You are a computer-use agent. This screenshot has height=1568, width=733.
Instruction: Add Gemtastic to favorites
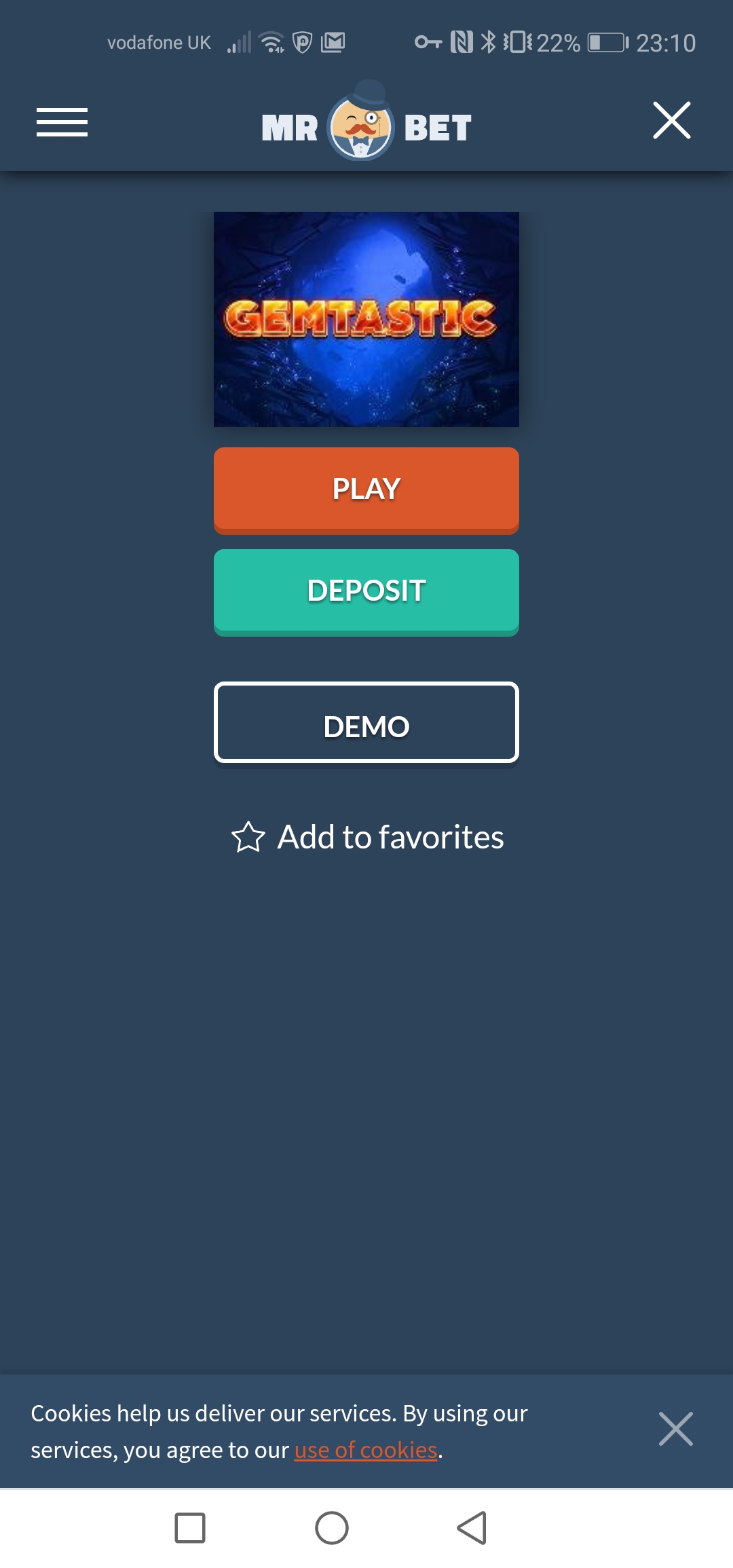[x=367, y=837]
